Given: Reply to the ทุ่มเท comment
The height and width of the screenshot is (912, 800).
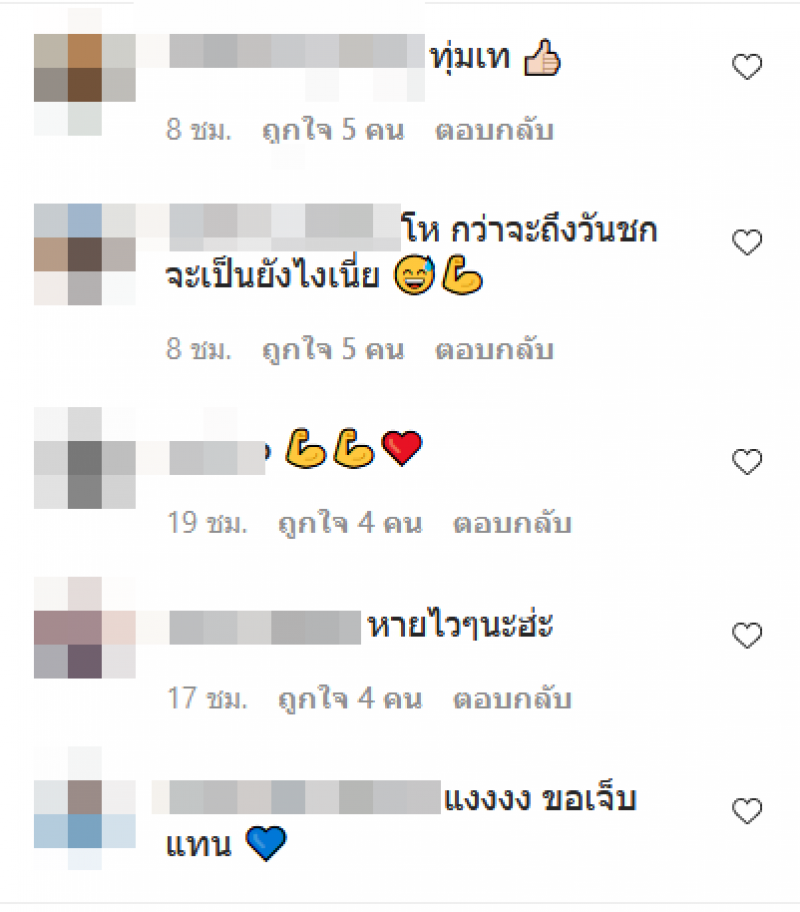Looking at the screenshot, I should coord(493,131).
